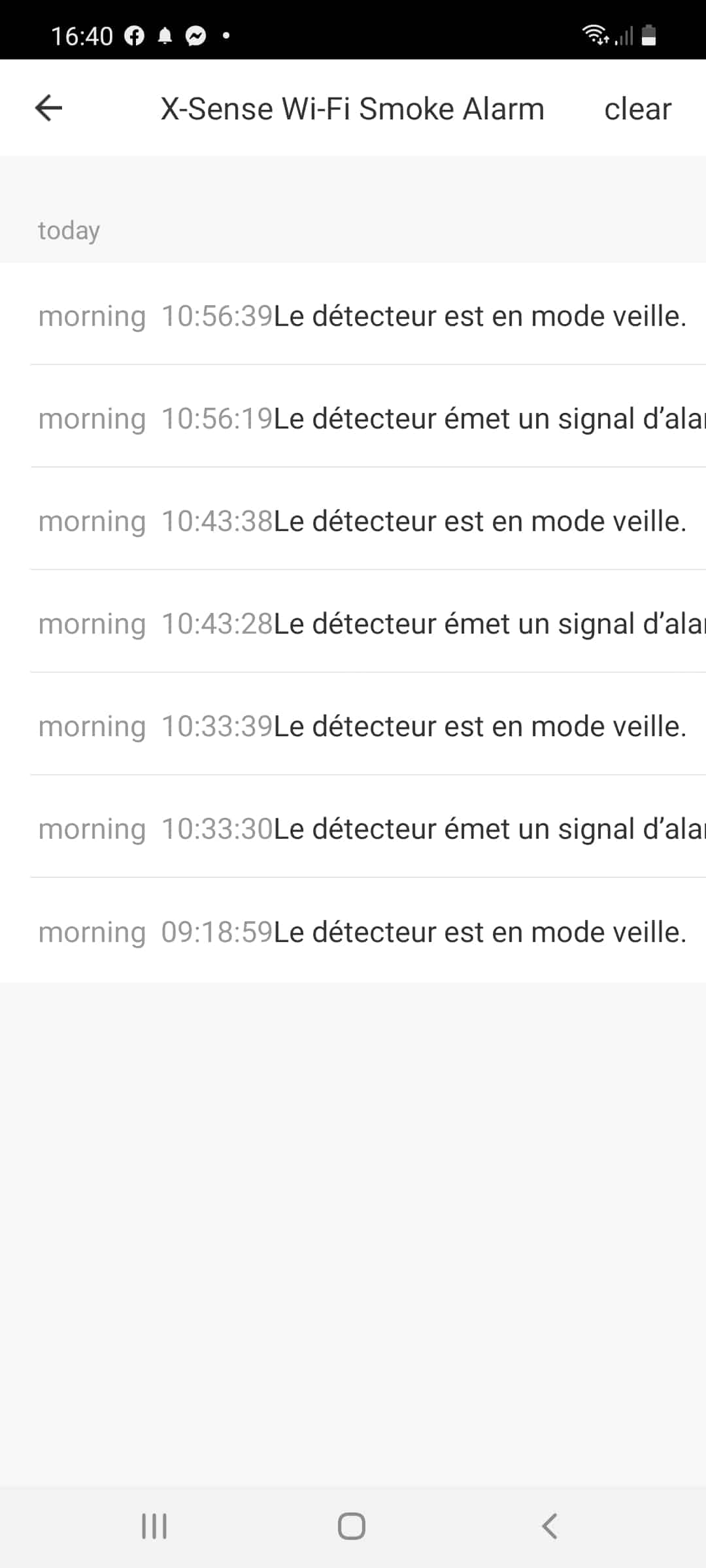Viewport: 706px width, 1568px height.
Task: Go back using the top-left arrow
Action: (48, 108)
